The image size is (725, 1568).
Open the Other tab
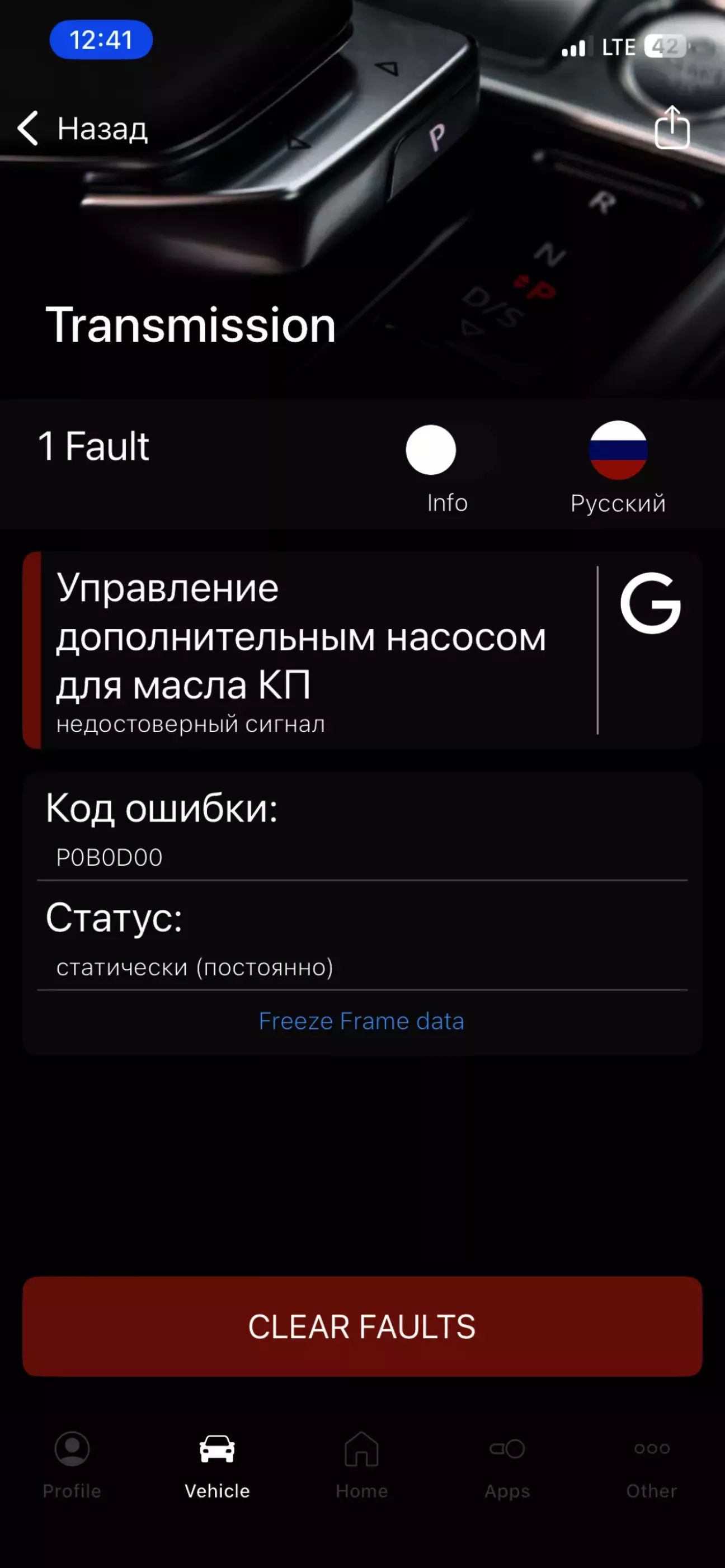pyautogui.click(x=651, y=1465)
